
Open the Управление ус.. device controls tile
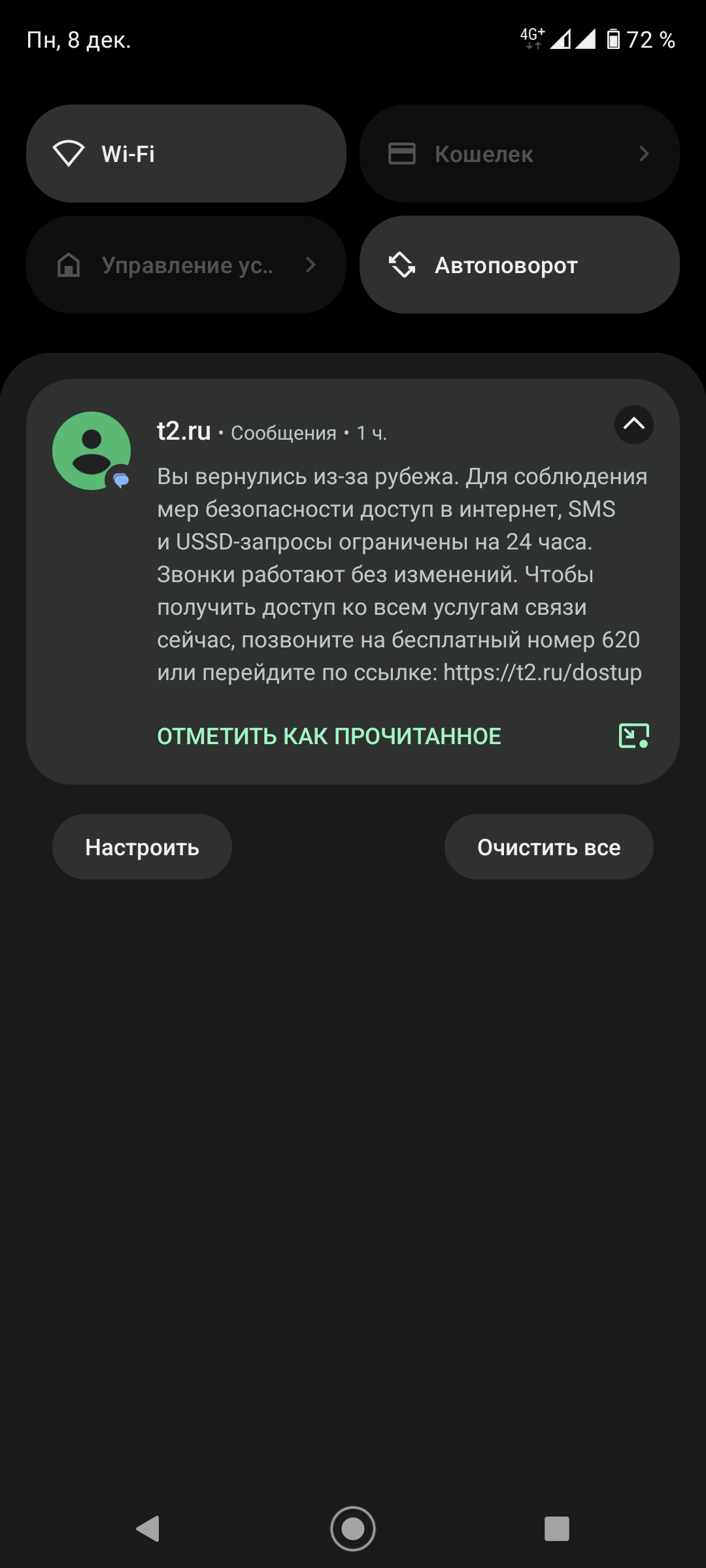click(x=186, y=265)
